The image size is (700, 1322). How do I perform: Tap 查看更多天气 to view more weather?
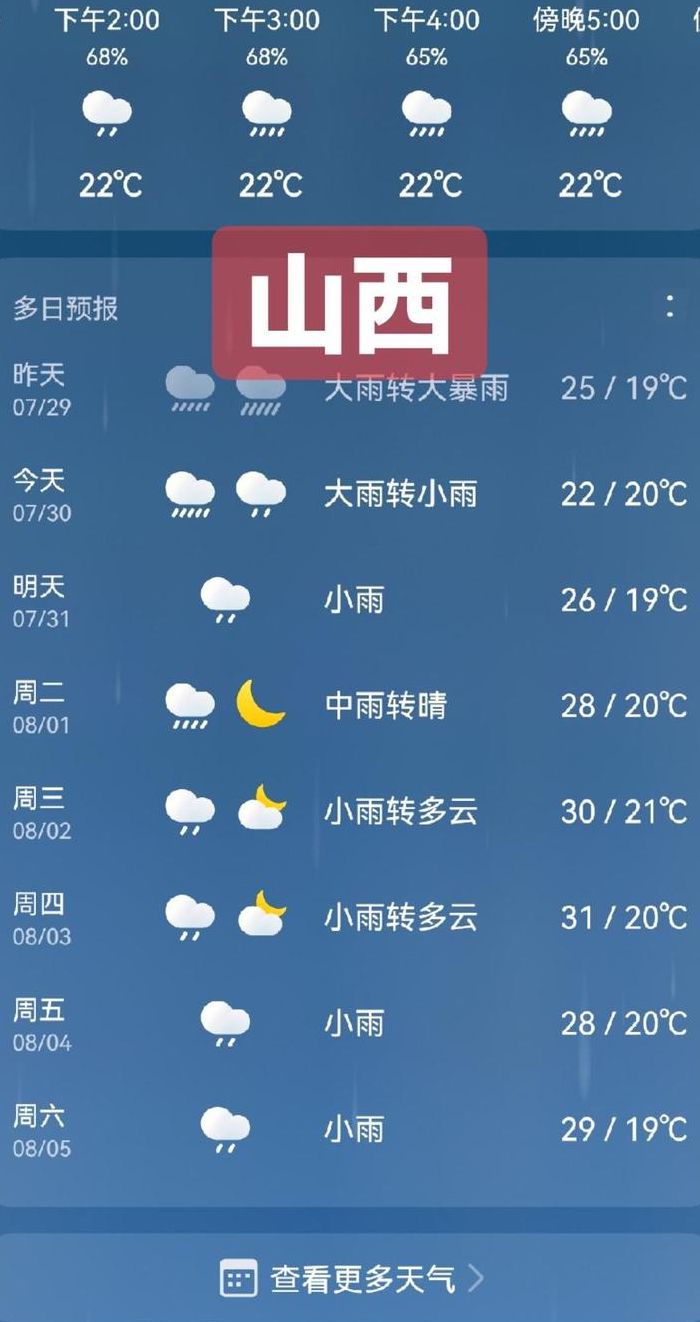[350, 1278]
